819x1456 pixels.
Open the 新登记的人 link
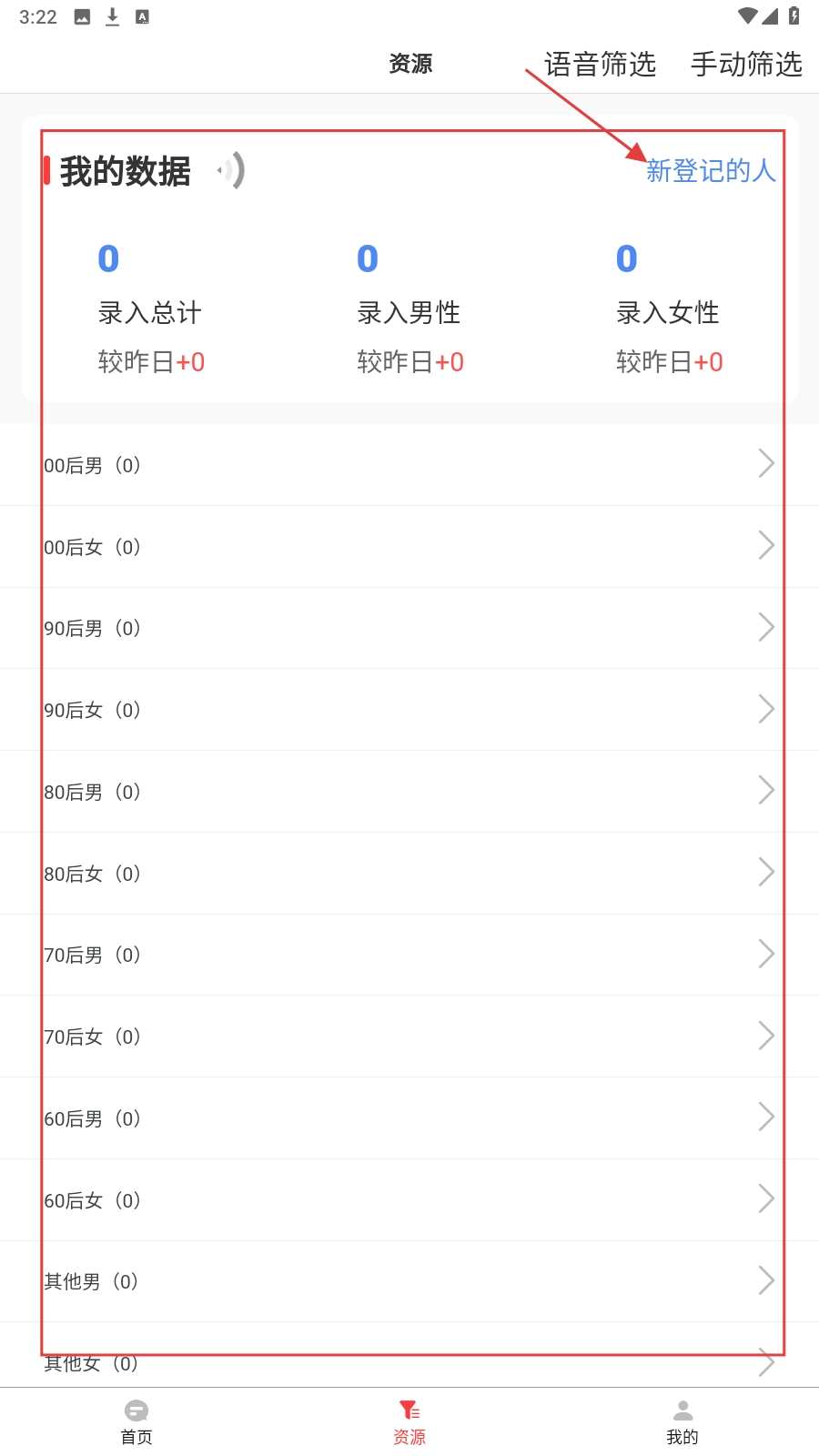(x=710, y=170)
